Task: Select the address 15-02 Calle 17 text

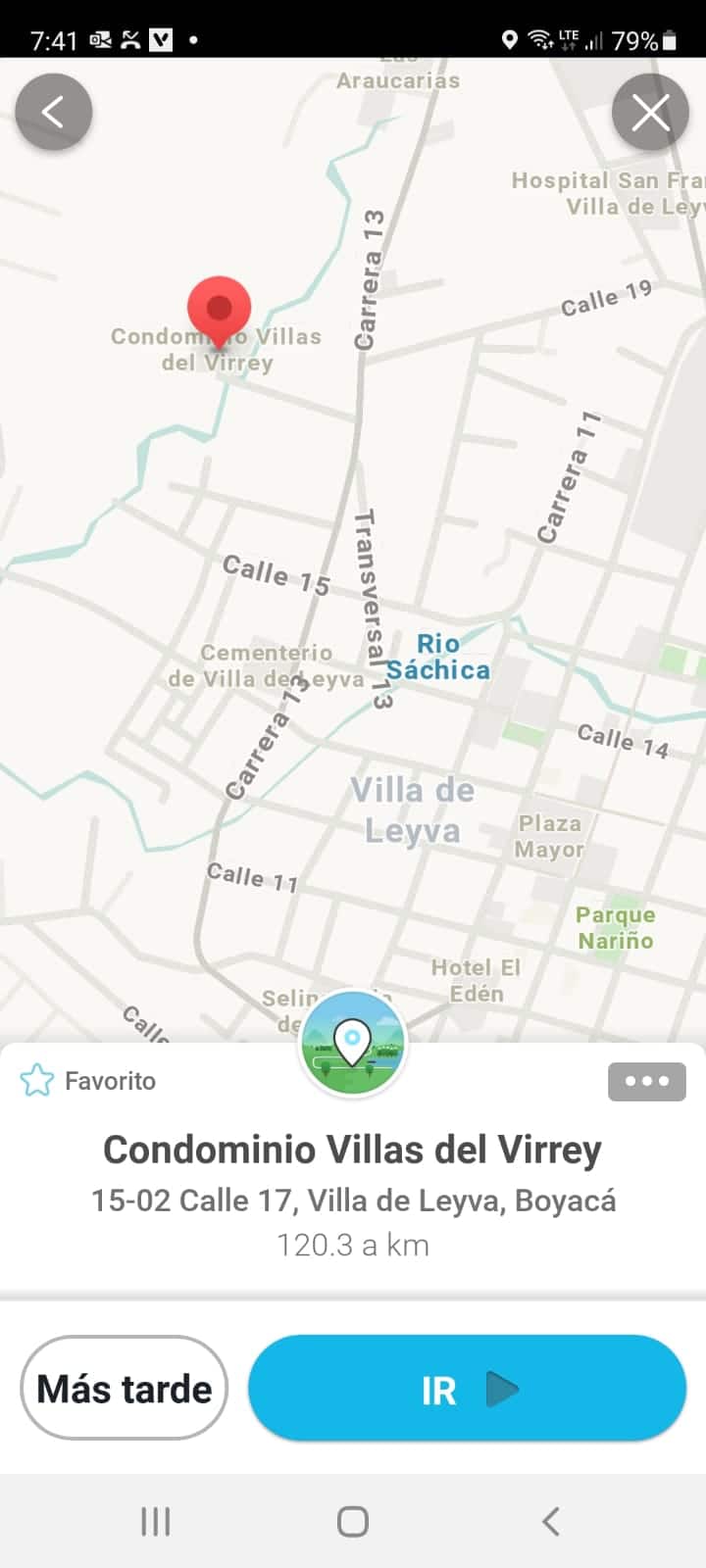Action: tap(353, 1200)
